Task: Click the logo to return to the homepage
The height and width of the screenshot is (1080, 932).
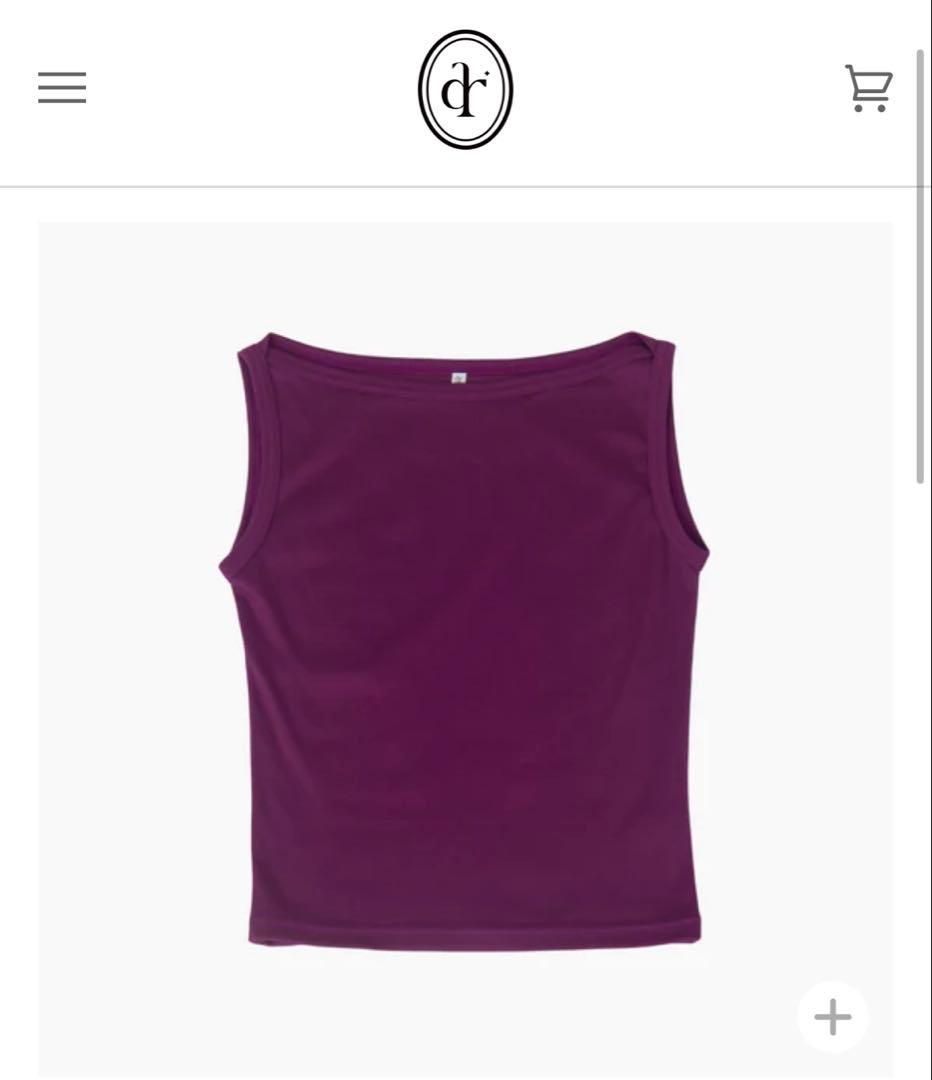Action: click(x=466, y=88)
